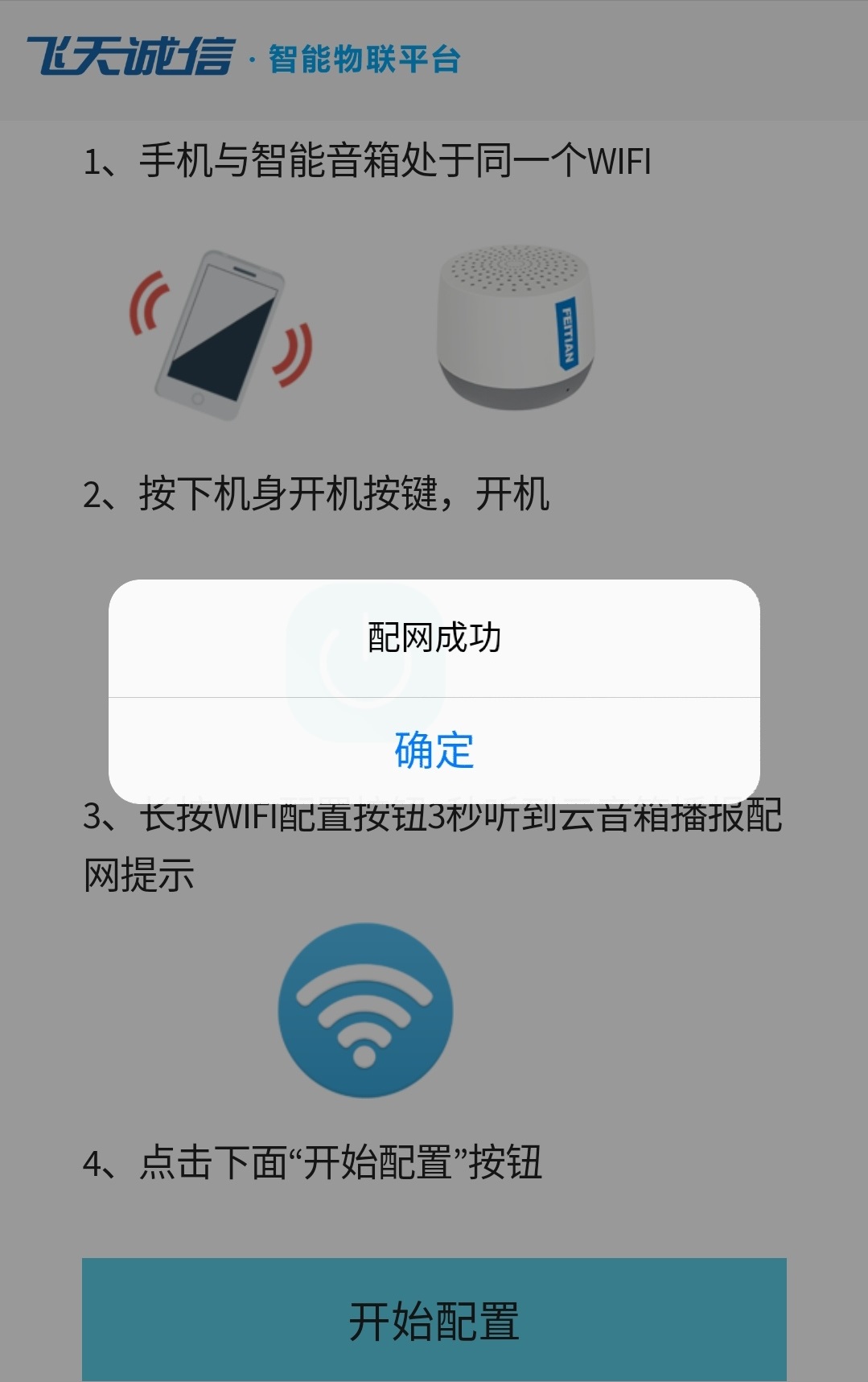Tap the 开始配置 button

point(434,1320)
